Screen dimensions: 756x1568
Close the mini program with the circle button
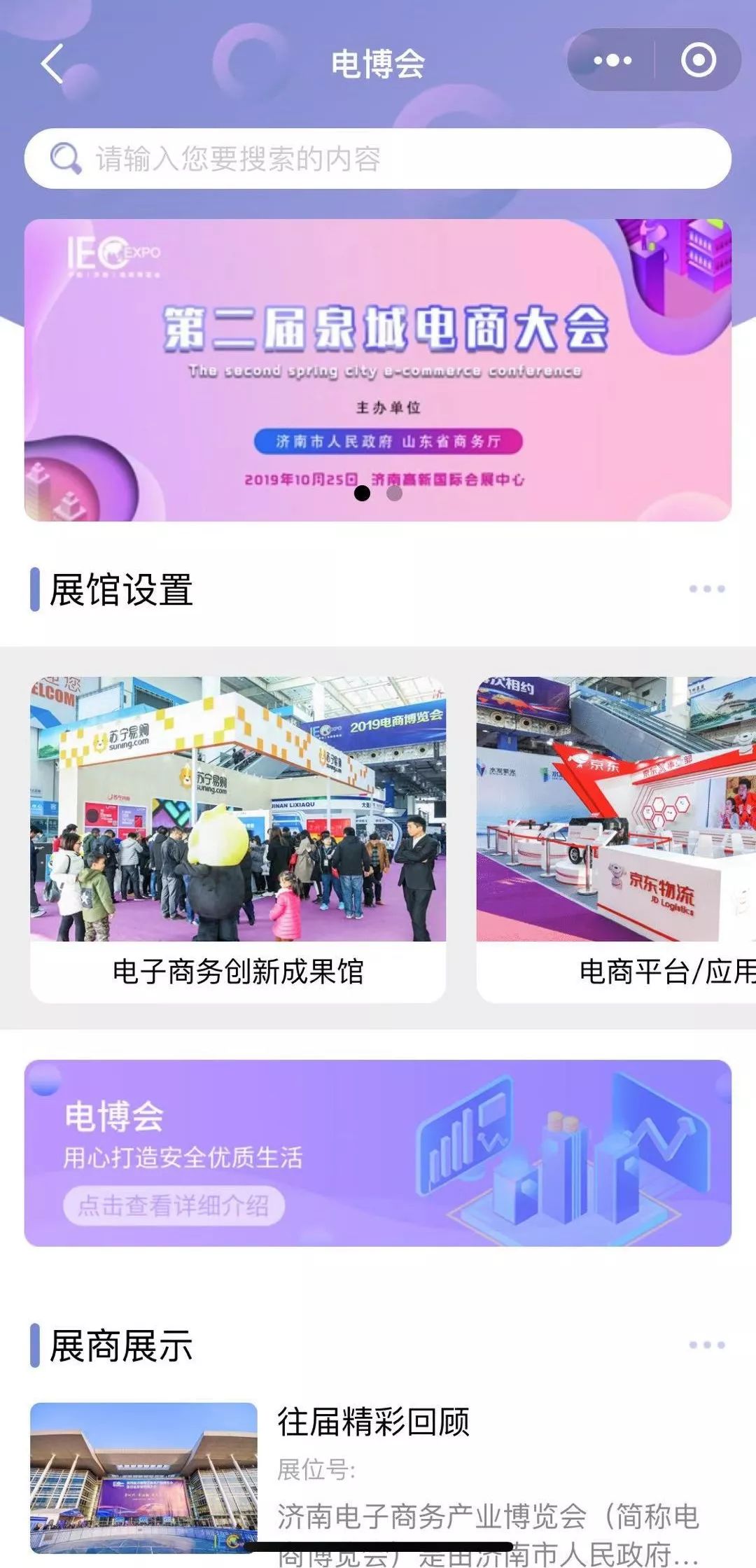coord(698,61)
